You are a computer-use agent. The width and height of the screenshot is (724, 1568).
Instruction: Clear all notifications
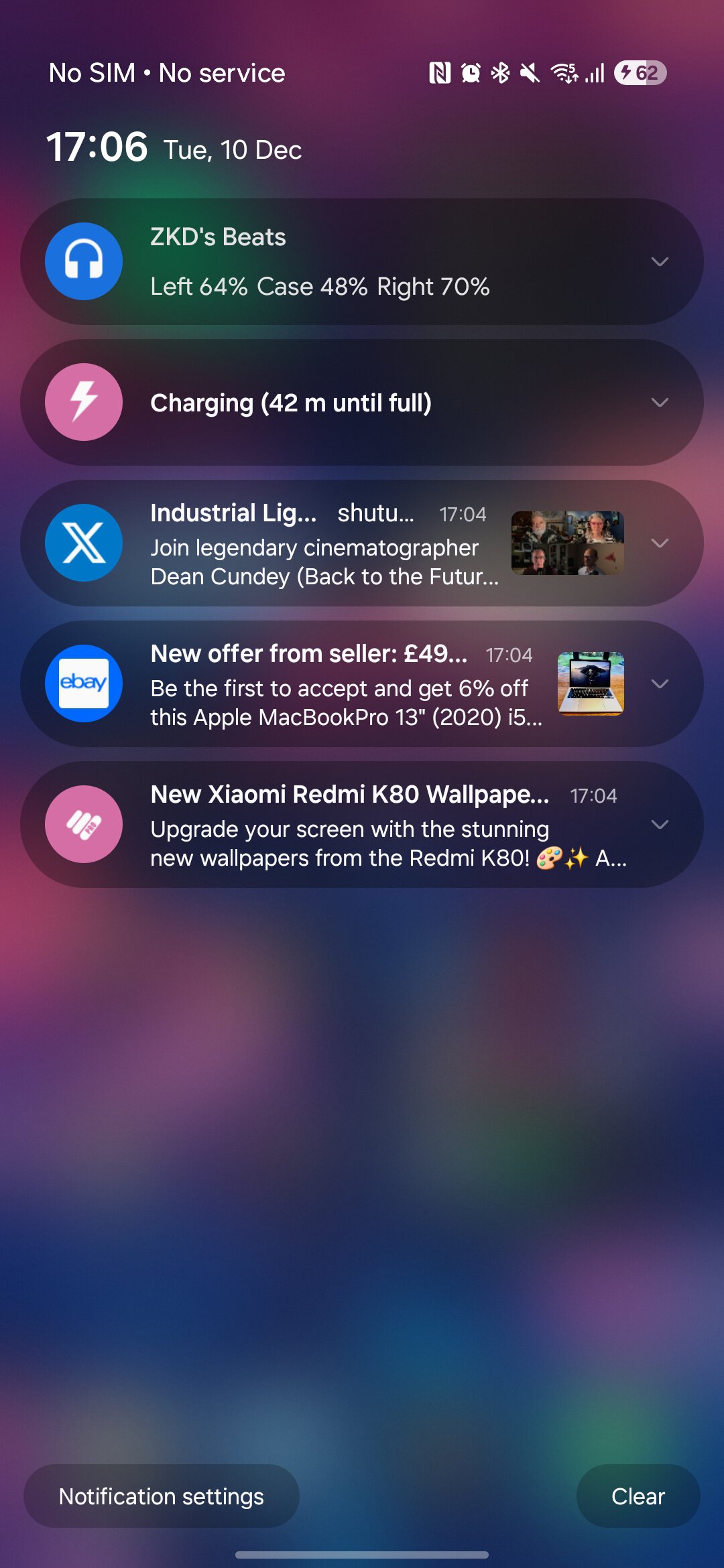click(x=638, y=1496)
